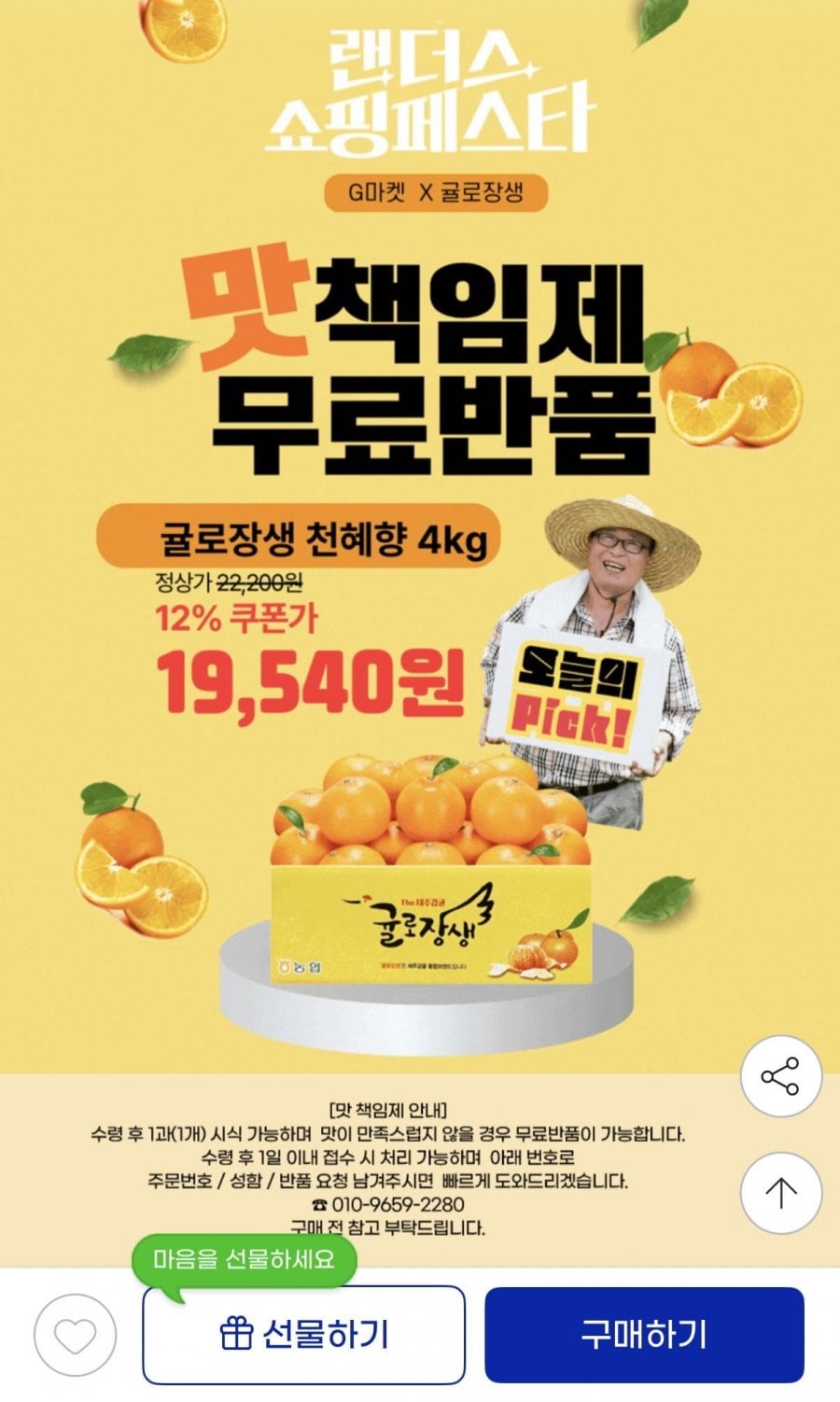Share this product with the share icon
Viewport: 840px width, 1402px height.
780,1076
